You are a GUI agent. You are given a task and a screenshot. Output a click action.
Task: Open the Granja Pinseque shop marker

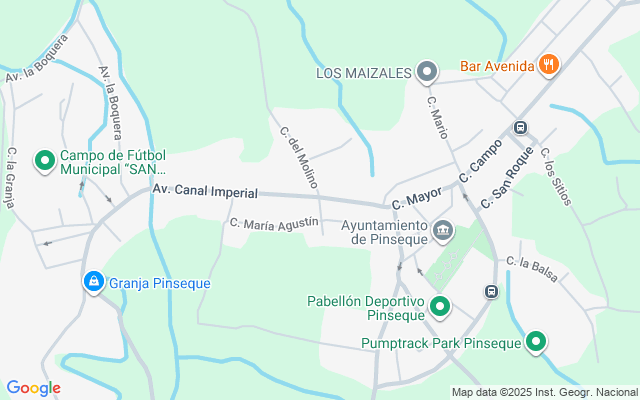(93, 282)
